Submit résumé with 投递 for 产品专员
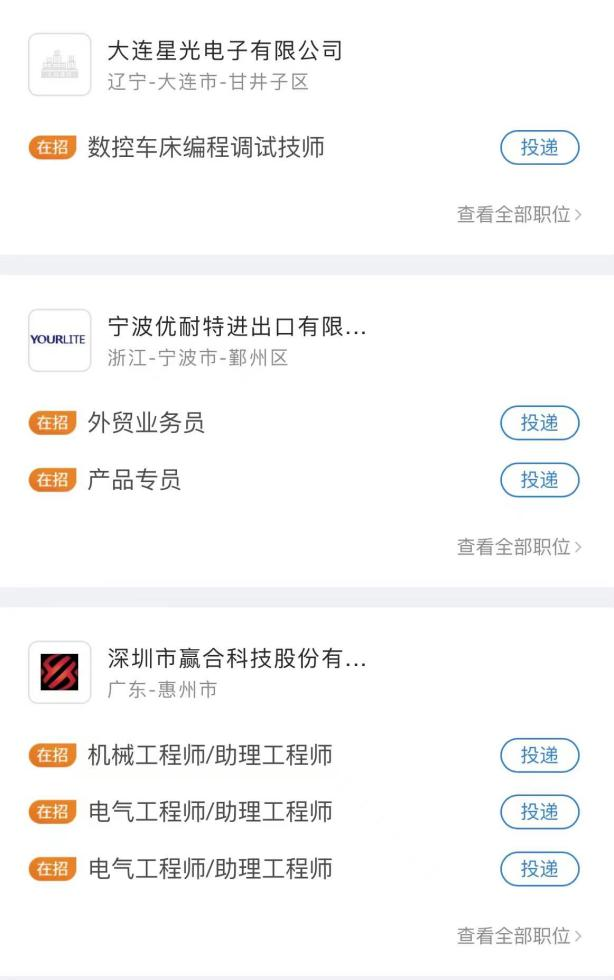Image resolution: width=614 pixels, height=980 pixels. (539, 480)
